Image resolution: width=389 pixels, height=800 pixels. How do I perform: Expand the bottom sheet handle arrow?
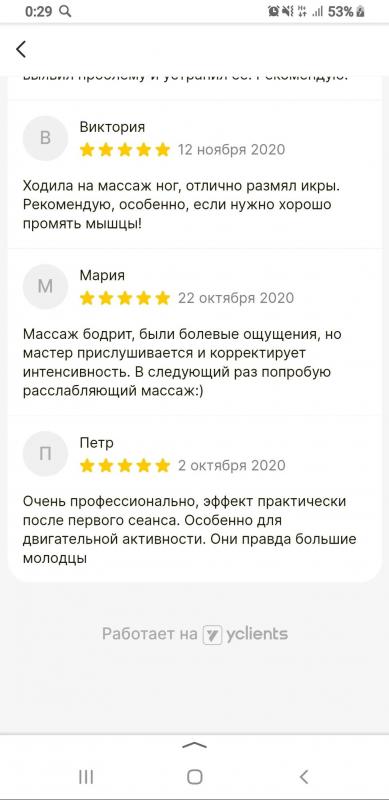pos(194,745)
